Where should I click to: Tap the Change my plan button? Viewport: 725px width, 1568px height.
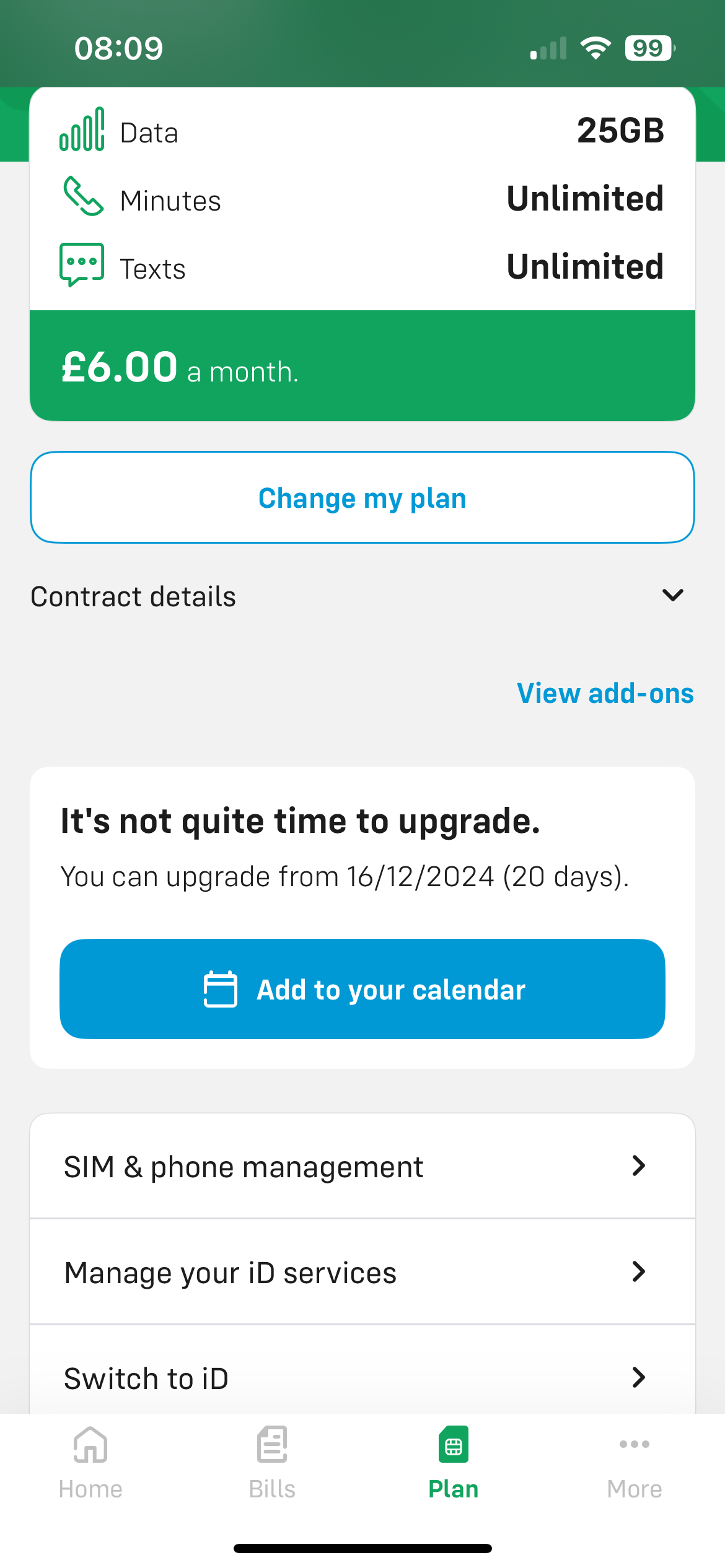362,498
